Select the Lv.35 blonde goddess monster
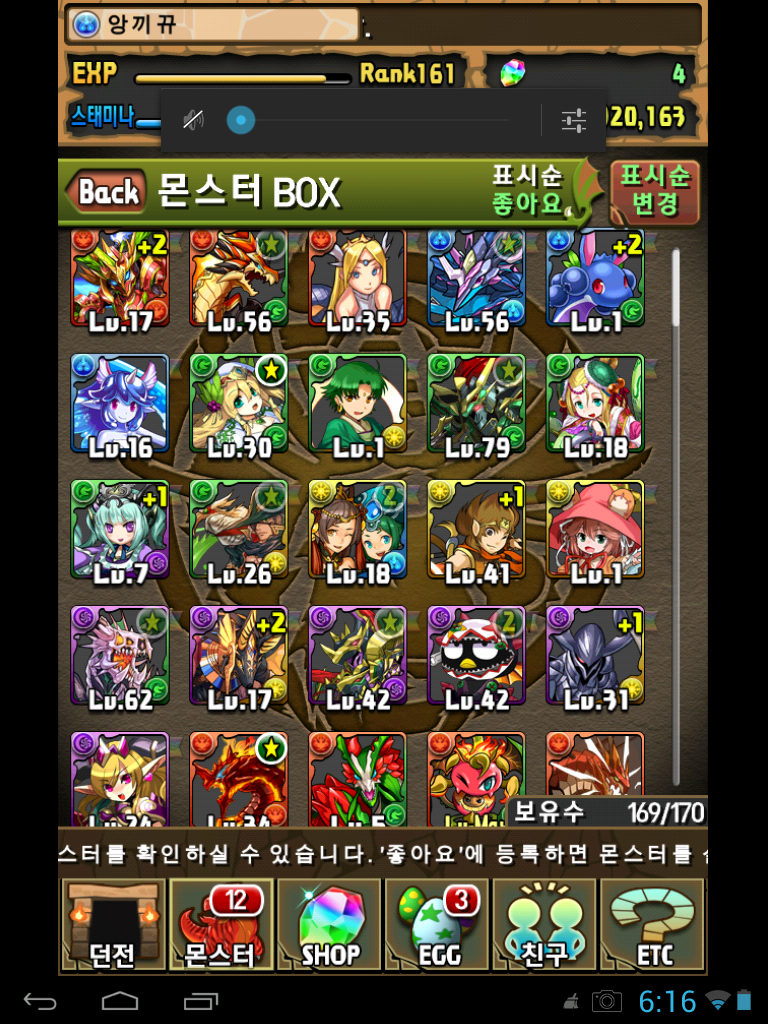 pos(357,278)
